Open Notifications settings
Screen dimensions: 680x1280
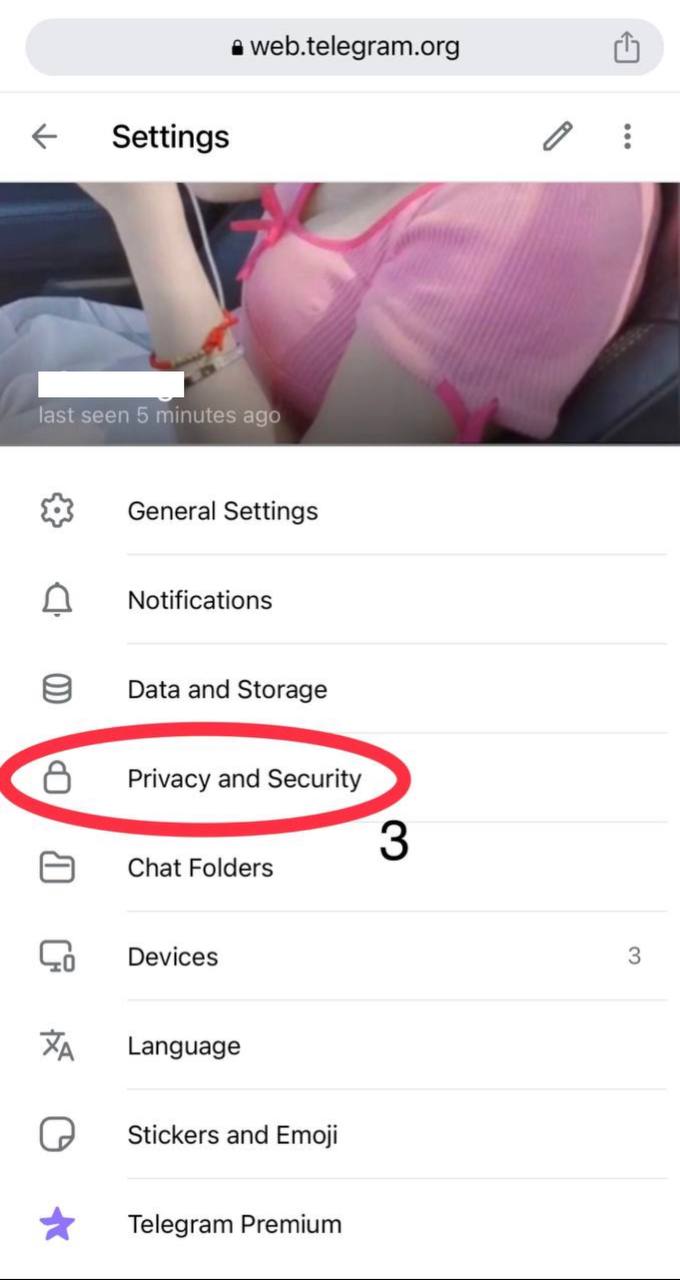click(x=200, y=600)
